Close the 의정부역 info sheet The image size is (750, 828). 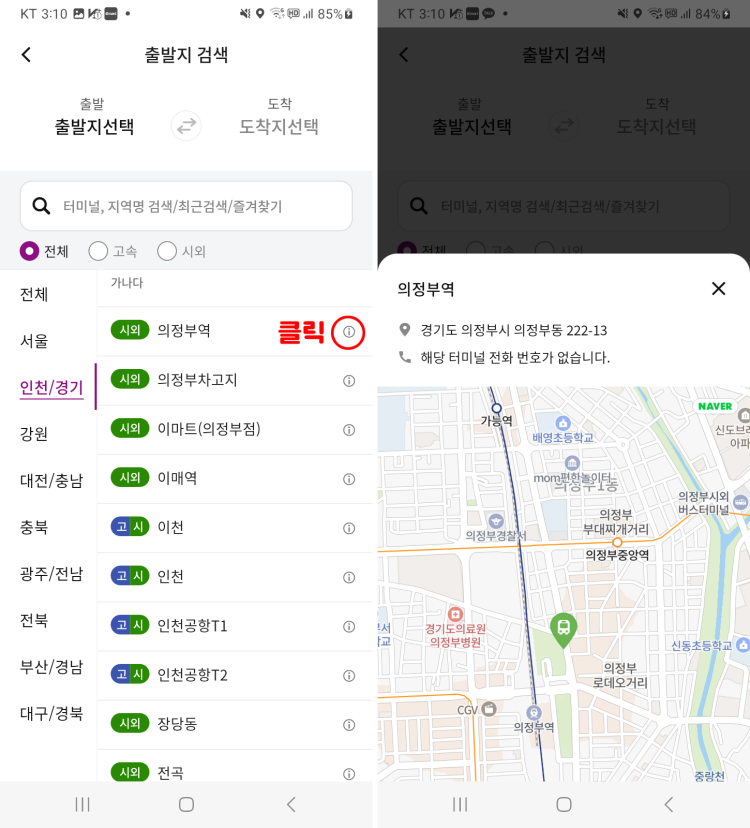click(718, 288)
